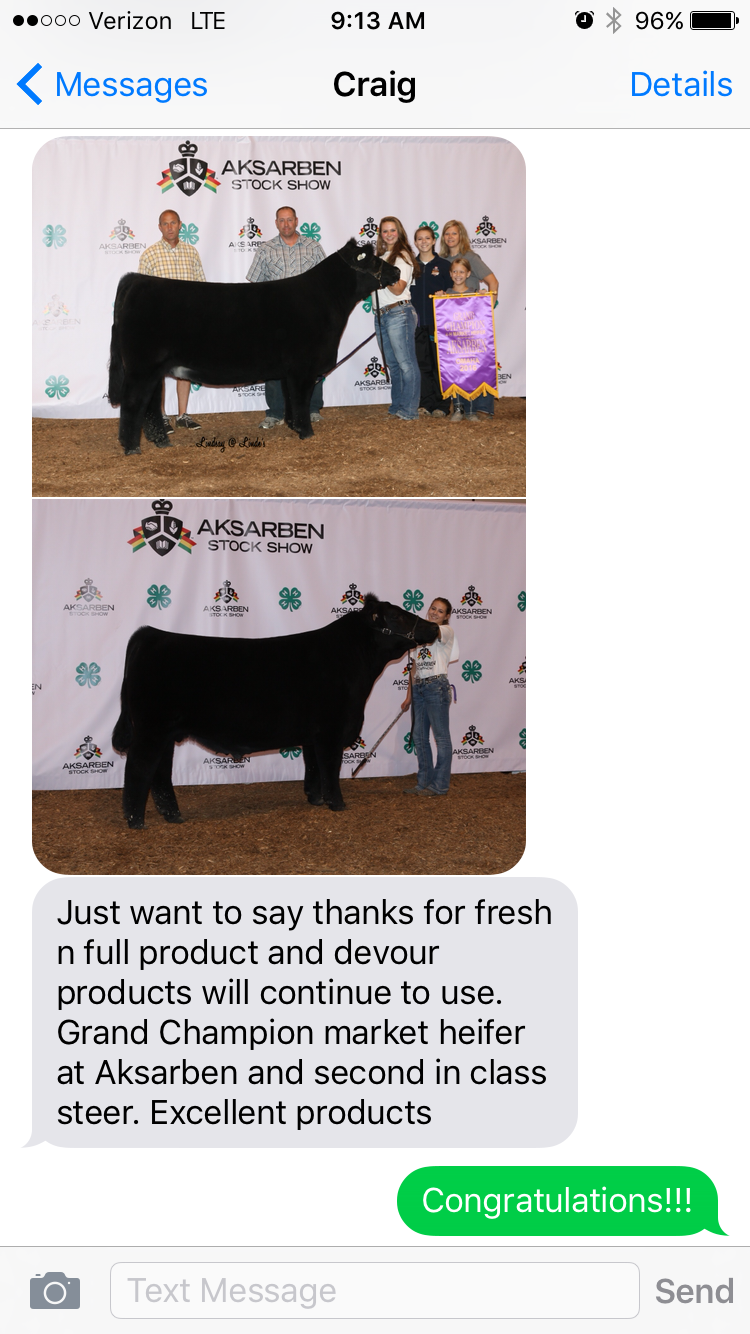Go back to the Messages list
The height and width of the screenshot is (1334, 750).
tap(112, 85)
